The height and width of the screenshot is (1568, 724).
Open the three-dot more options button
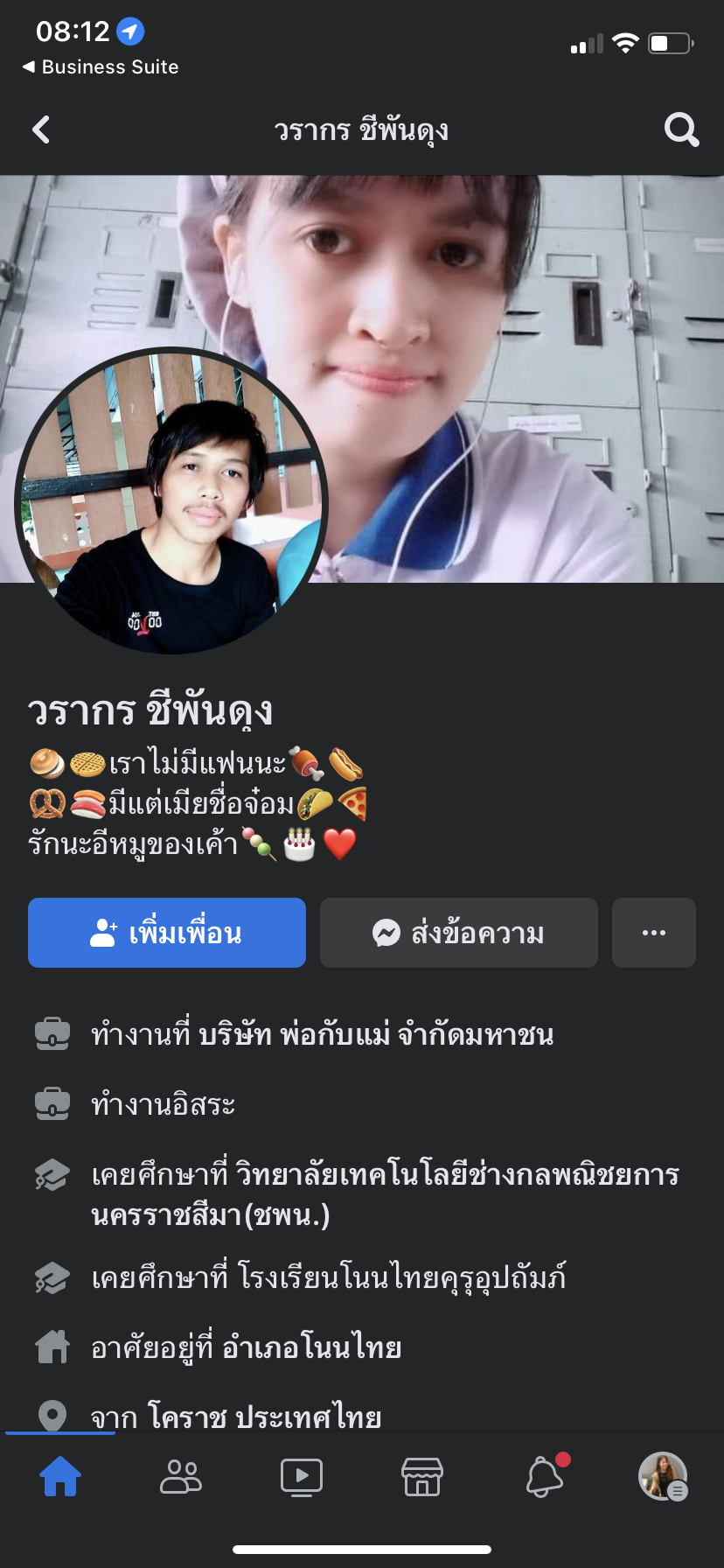coord(653,933)
